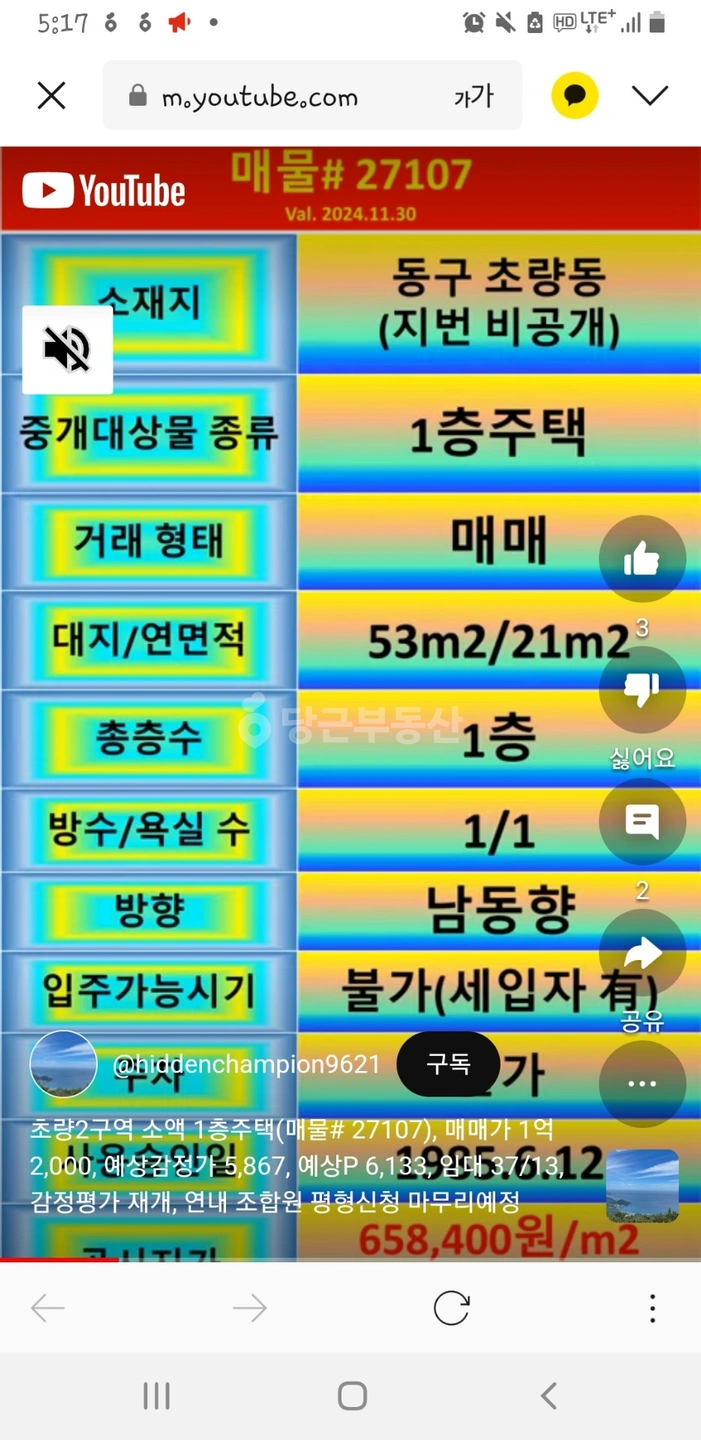Viewport: 701px width, 1440px height.
Task: Close the in-app browser with the X
Action: tap(51, 96)
